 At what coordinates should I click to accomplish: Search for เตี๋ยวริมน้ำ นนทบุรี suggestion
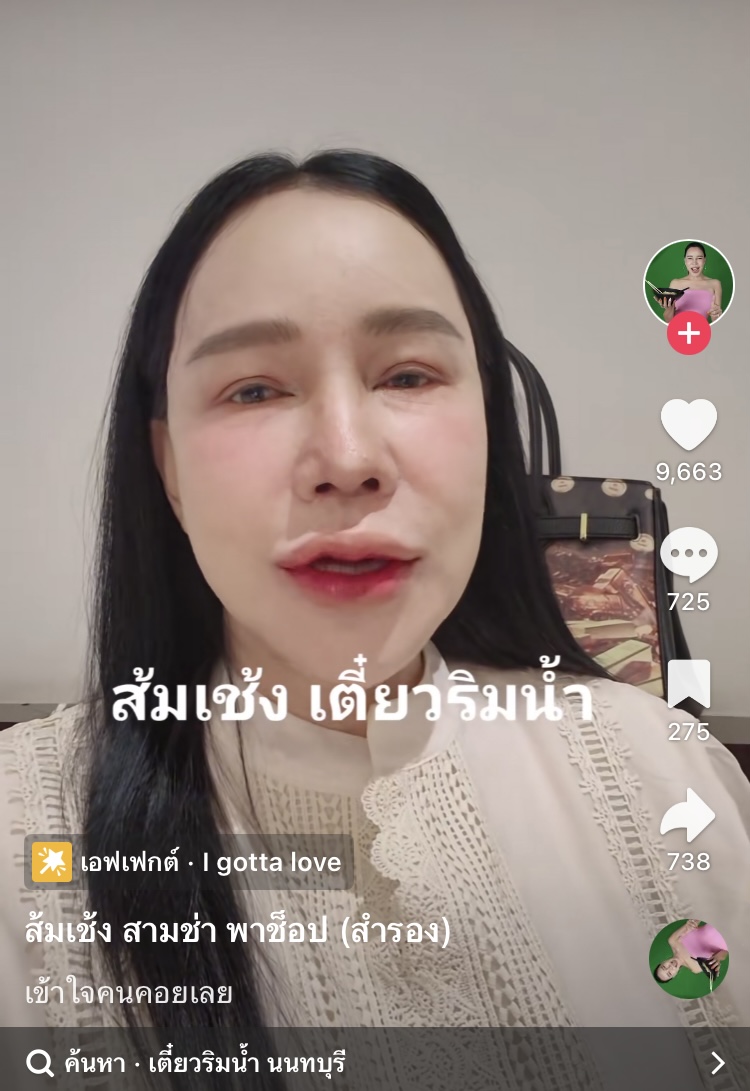(374, 1062)
